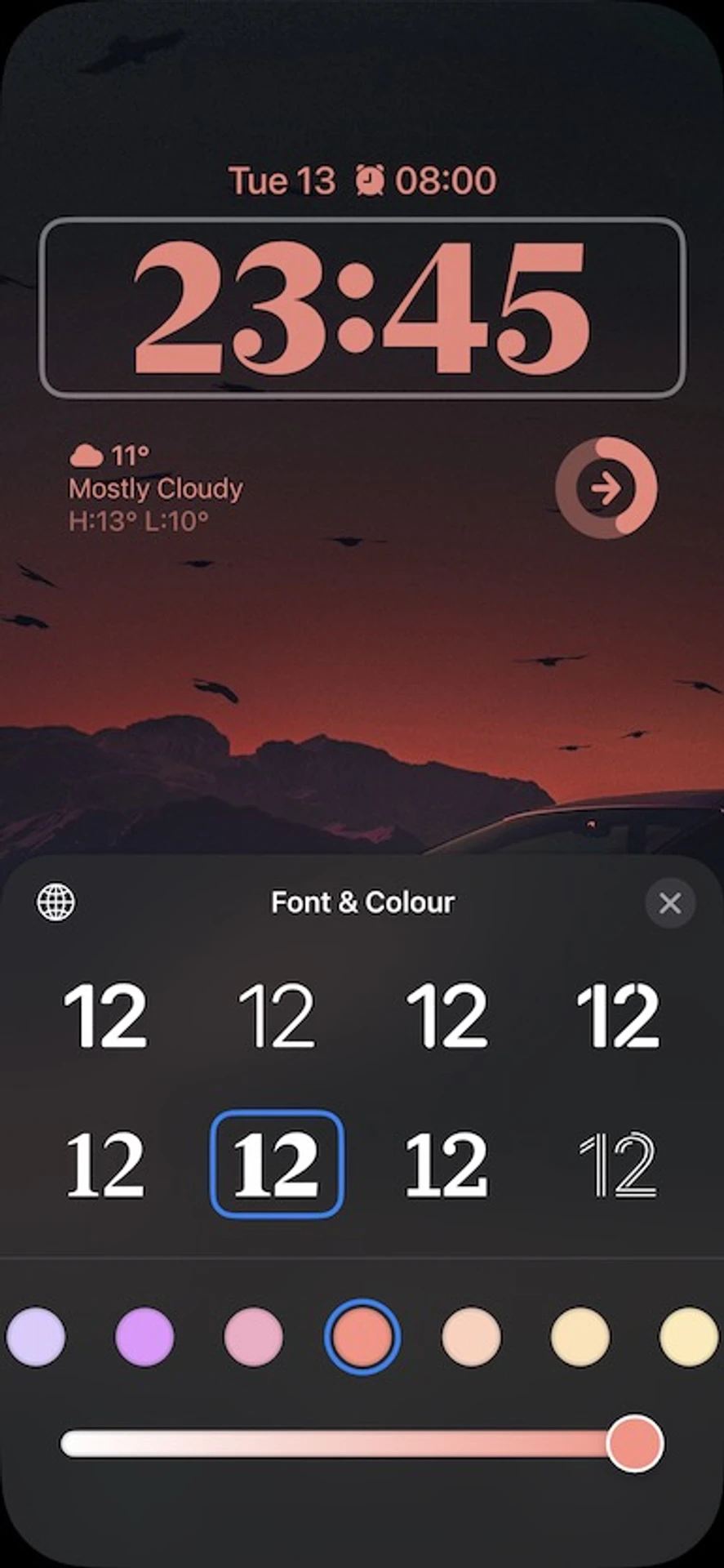Select the bold sans-serif font option
The width and height of the screenshot is (724, 1568).
click(x=106, y=1015)
